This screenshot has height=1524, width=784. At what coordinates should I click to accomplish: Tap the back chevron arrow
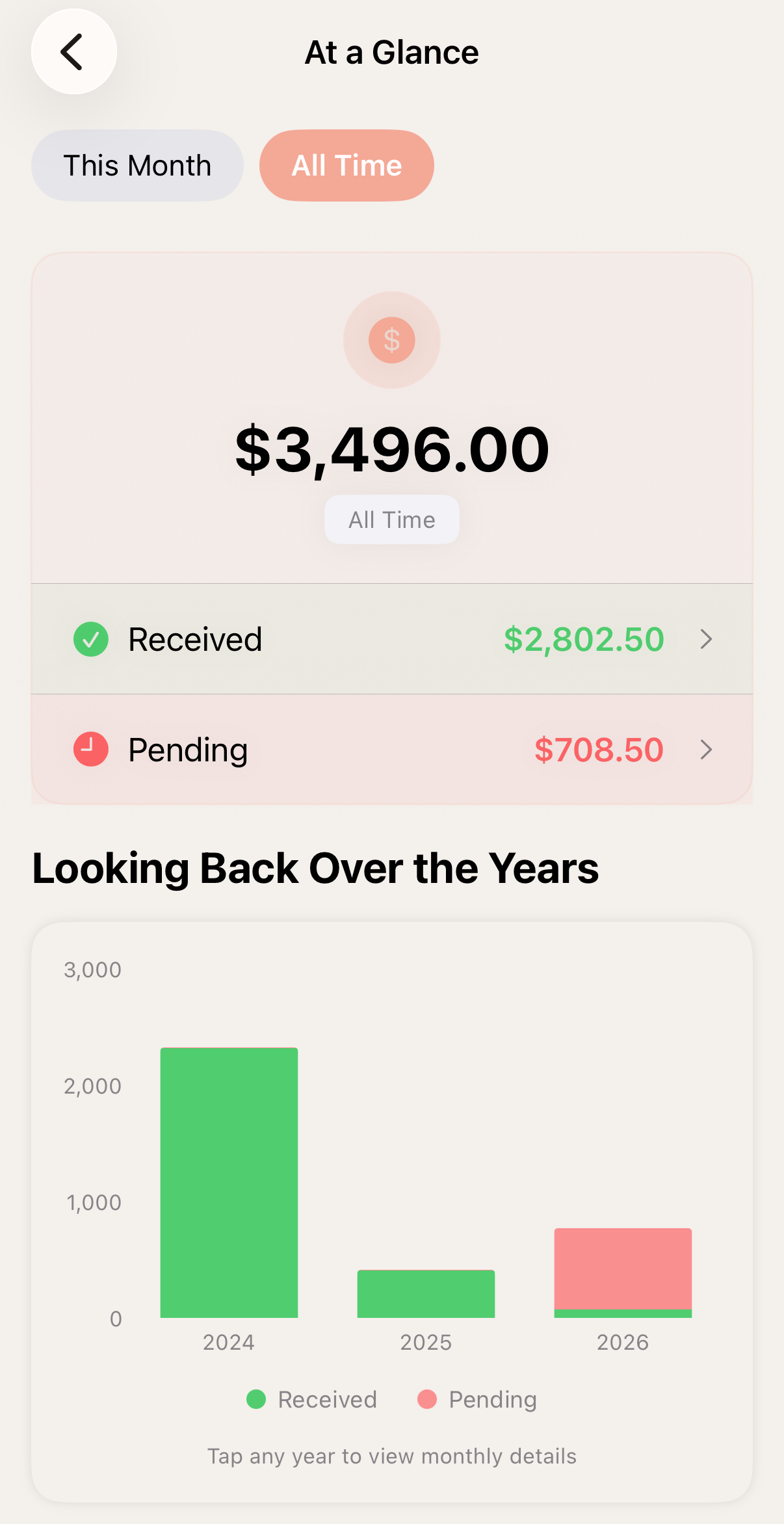coord(73,52)
